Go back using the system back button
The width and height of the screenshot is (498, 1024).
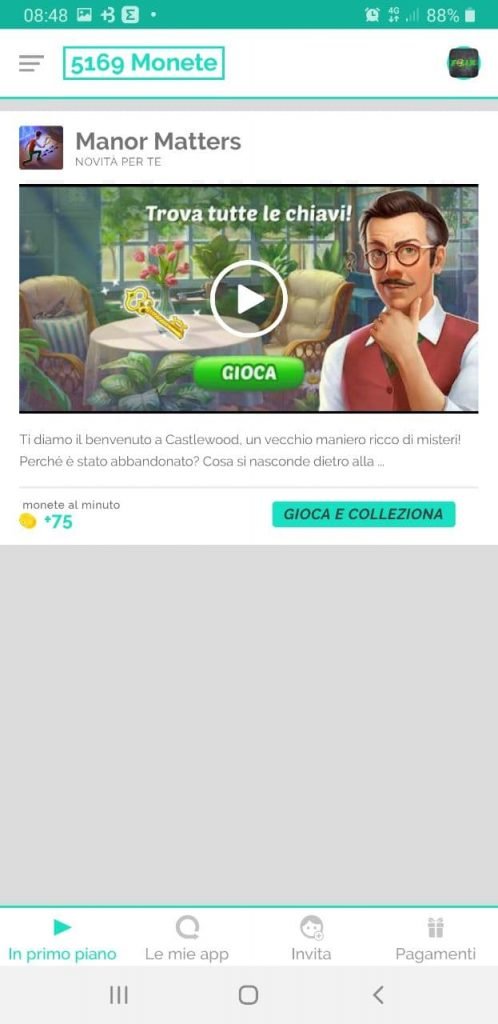[378, 995]
